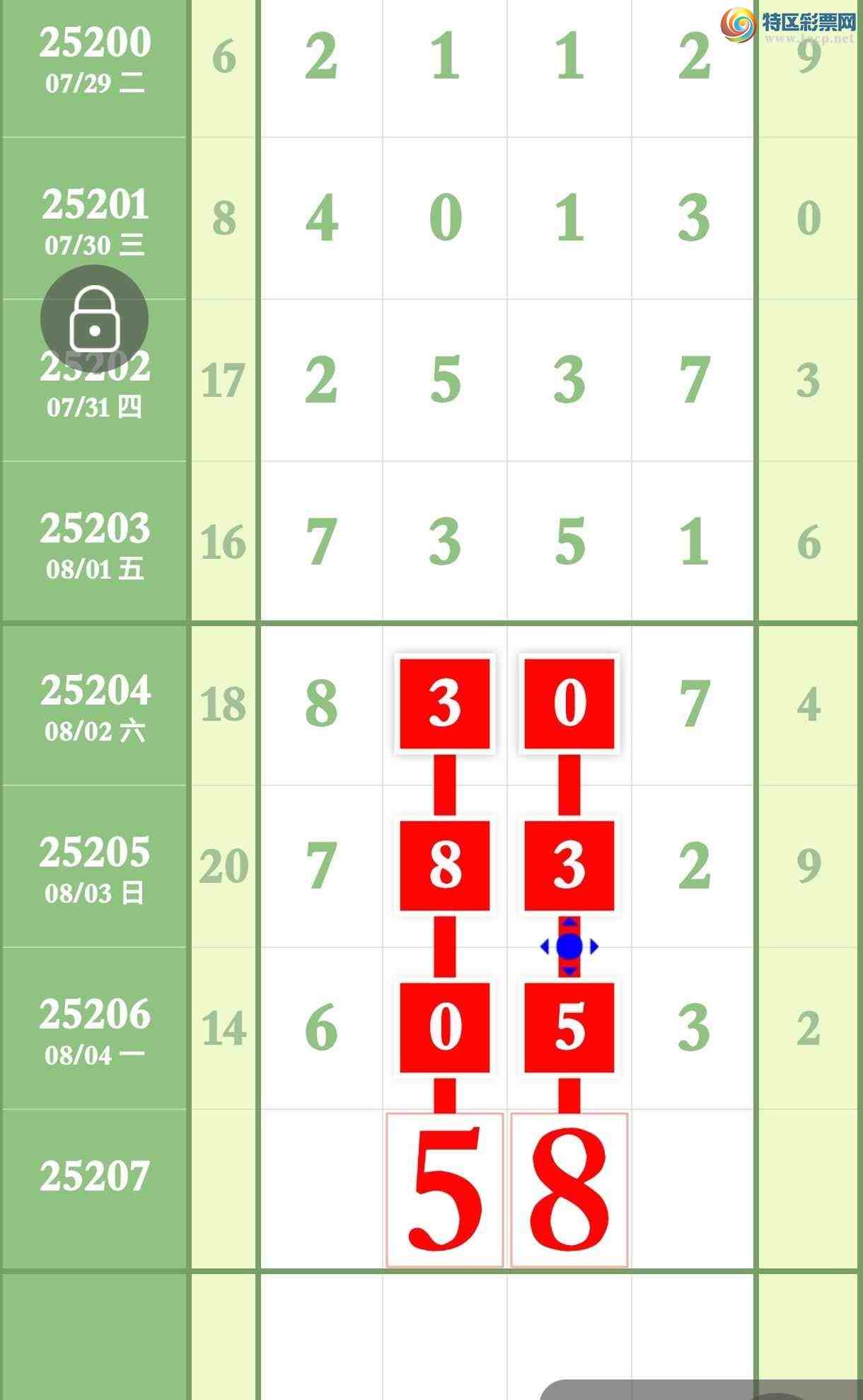This screenshot has height=1400, width=863.
Task: Tap the predicted number 8 box for 25207
Action: (x=569, y=1190)
